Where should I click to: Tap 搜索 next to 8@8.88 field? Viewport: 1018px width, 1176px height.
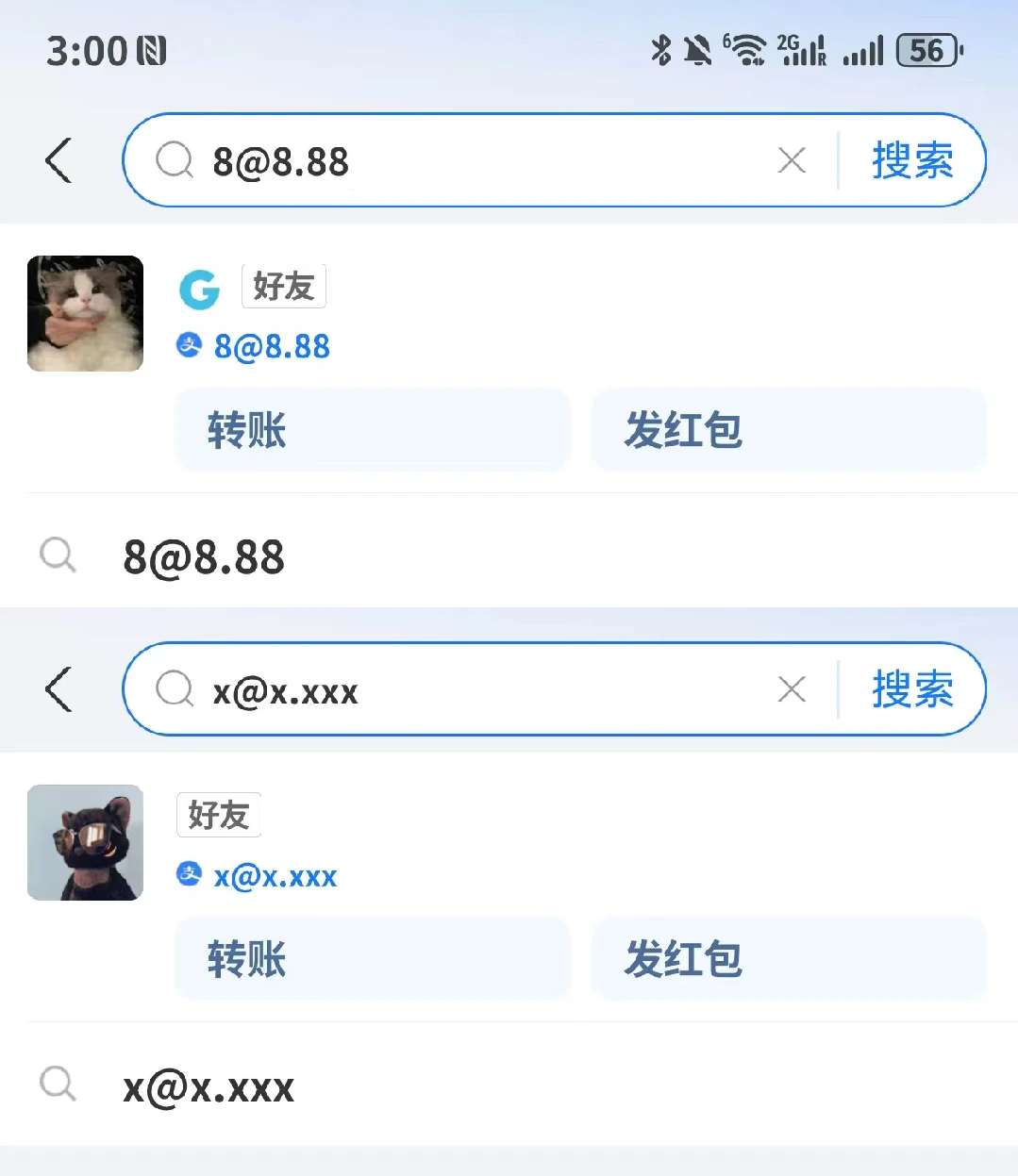[911, 160]
